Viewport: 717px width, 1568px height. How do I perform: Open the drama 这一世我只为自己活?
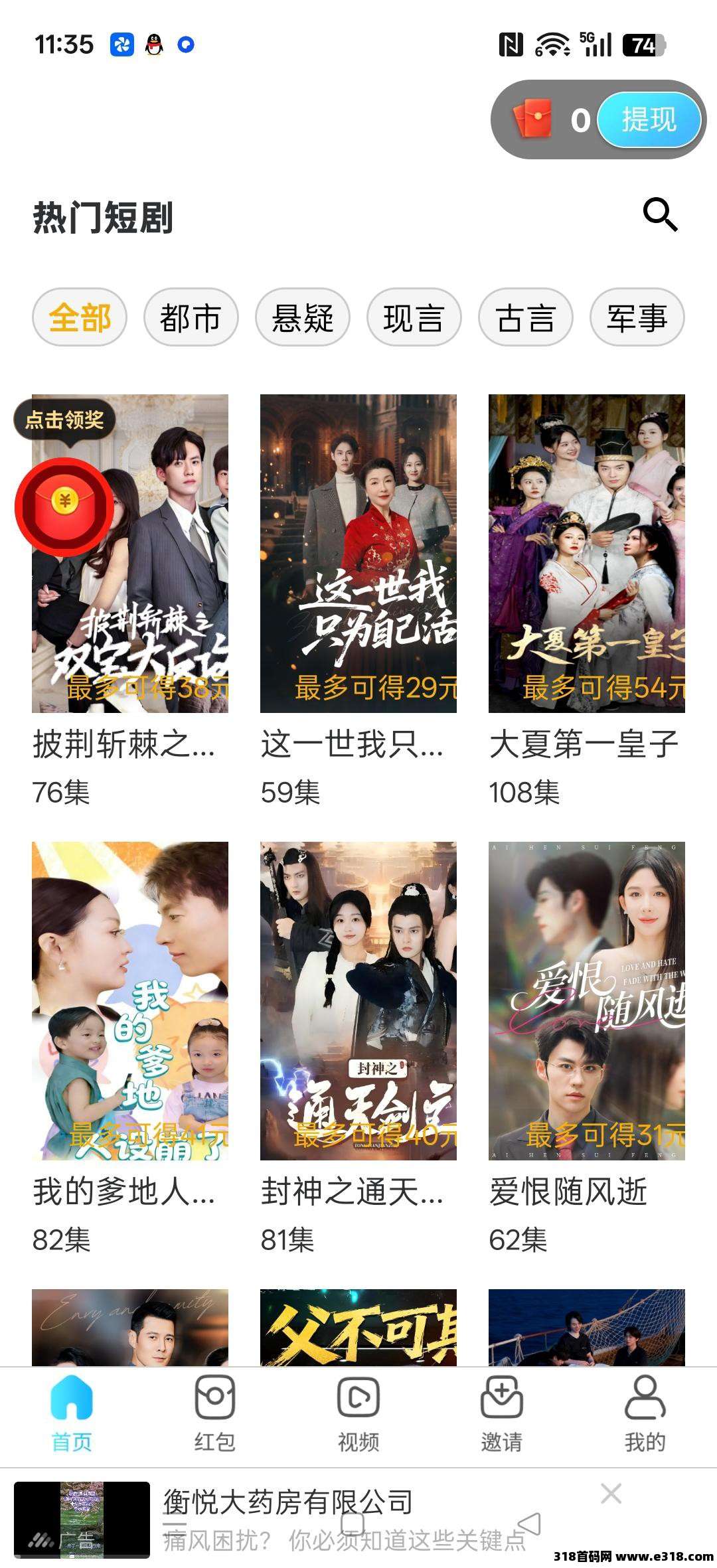358,553
